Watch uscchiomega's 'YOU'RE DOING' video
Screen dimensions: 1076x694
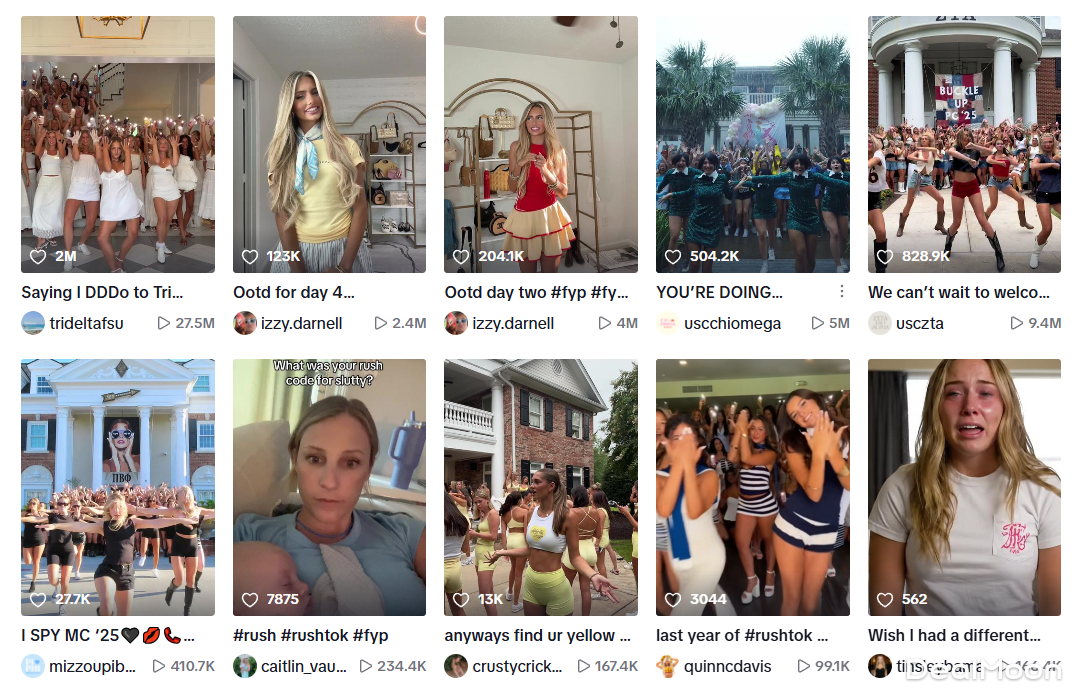coord(752,144)
